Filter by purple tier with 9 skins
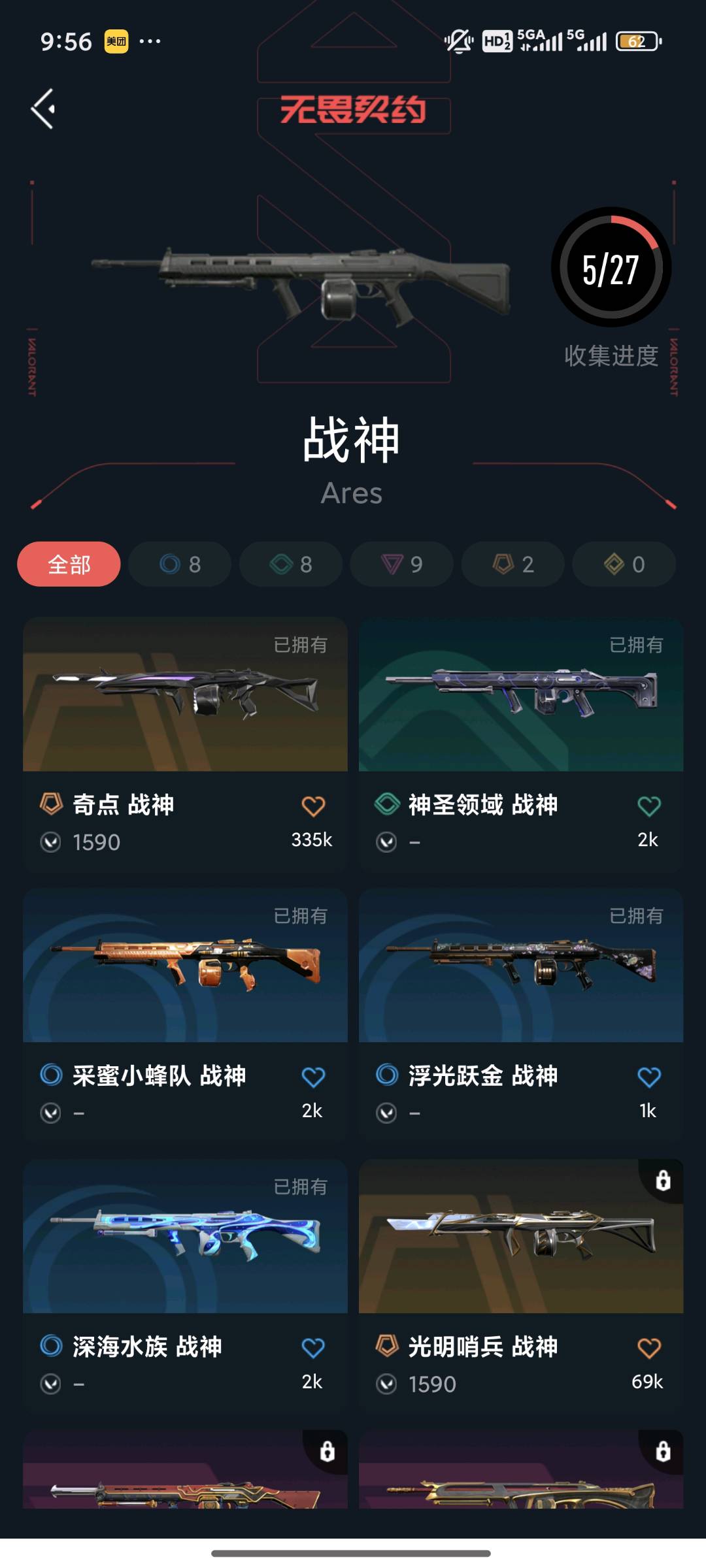Screen dimensions: 706x1568 click(402, 564)
